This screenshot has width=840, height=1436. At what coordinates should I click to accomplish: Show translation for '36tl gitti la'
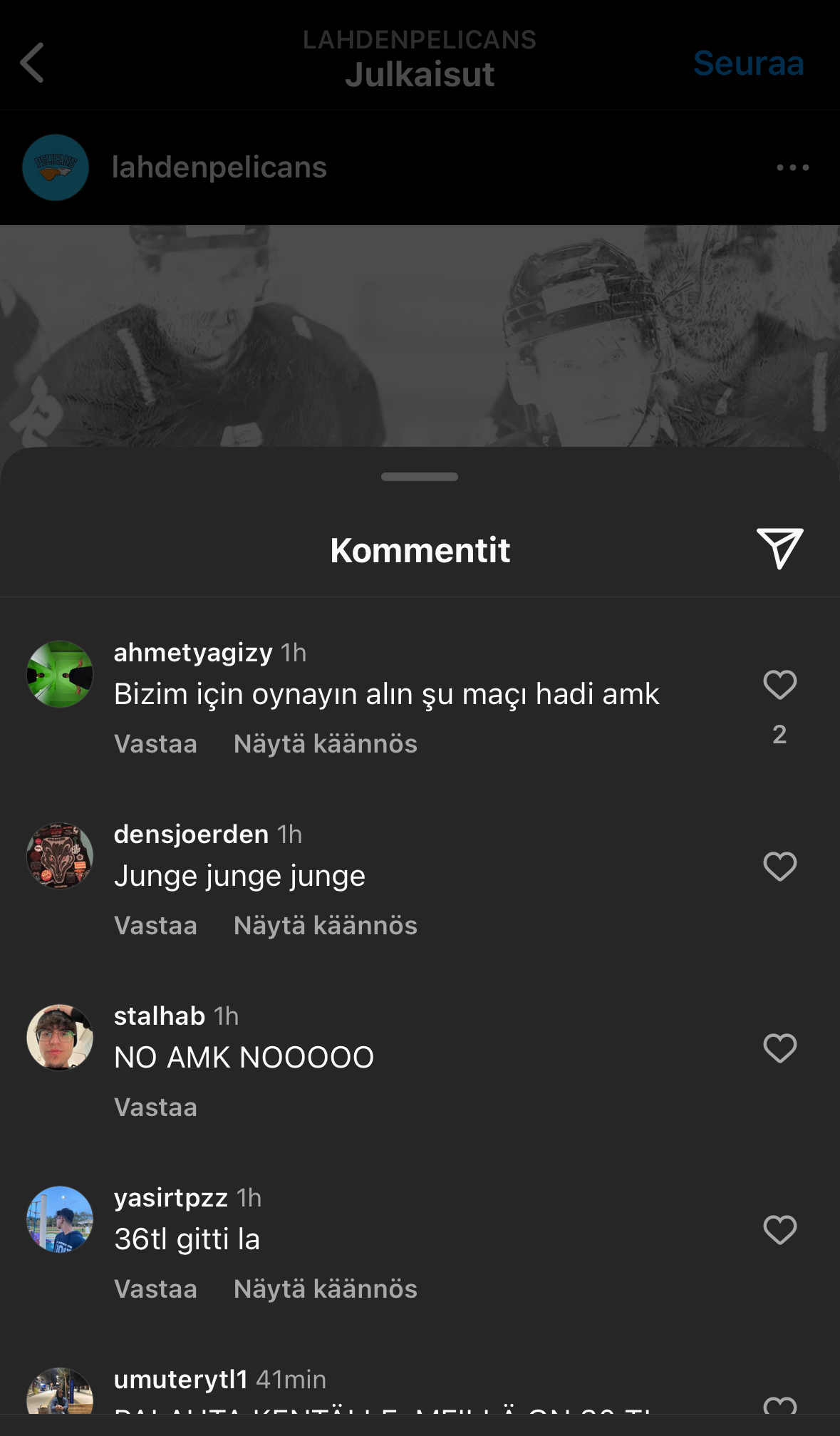325,1289
